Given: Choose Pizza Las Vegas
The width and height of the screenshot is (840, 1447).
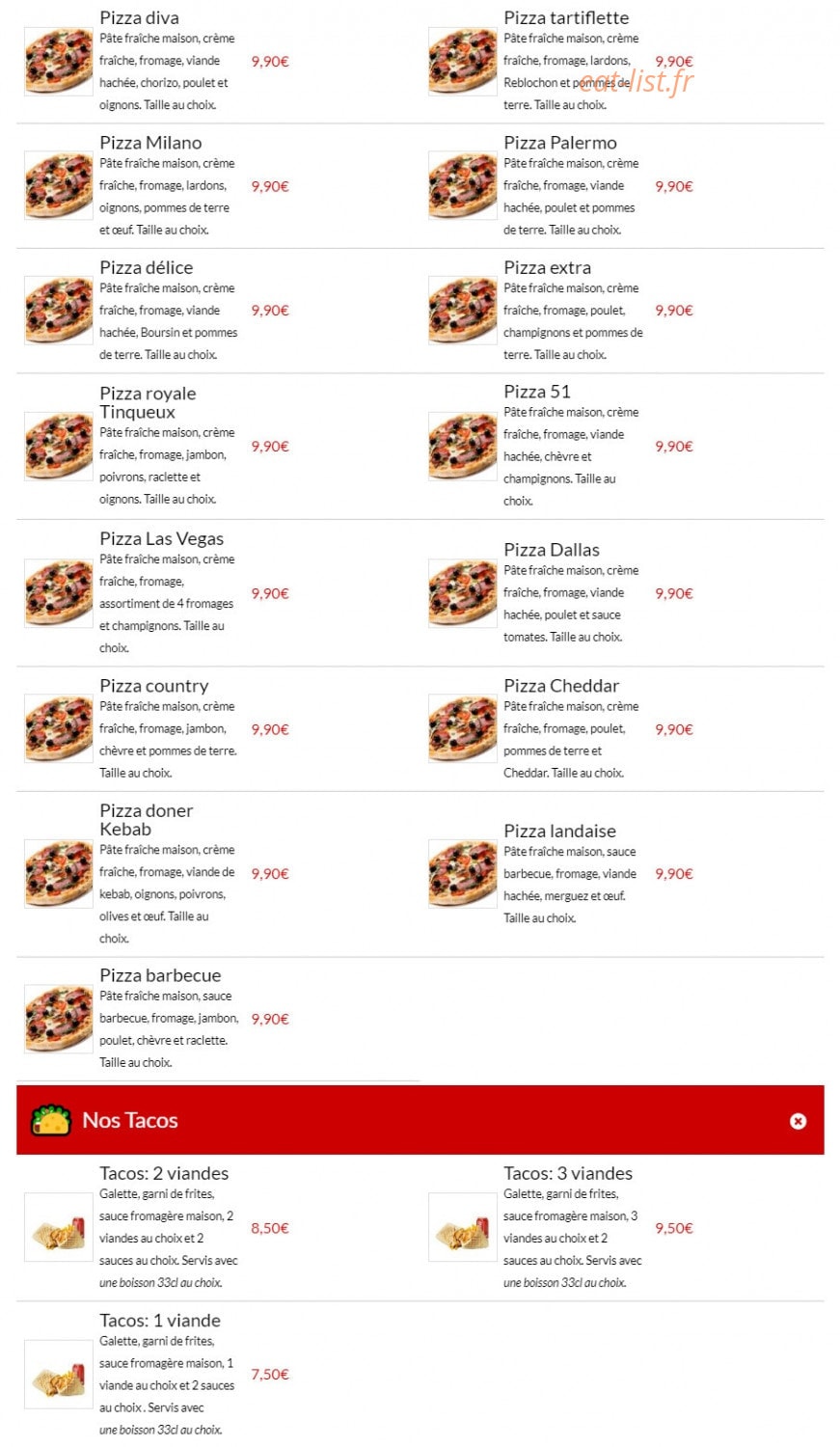Looking at the screenshot, I should click(161, 538).
